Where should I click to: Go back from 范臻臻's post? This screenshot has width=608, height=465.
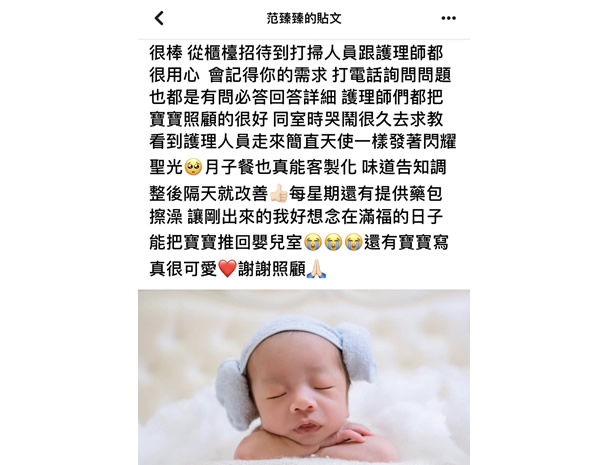(x=158, y=18)
